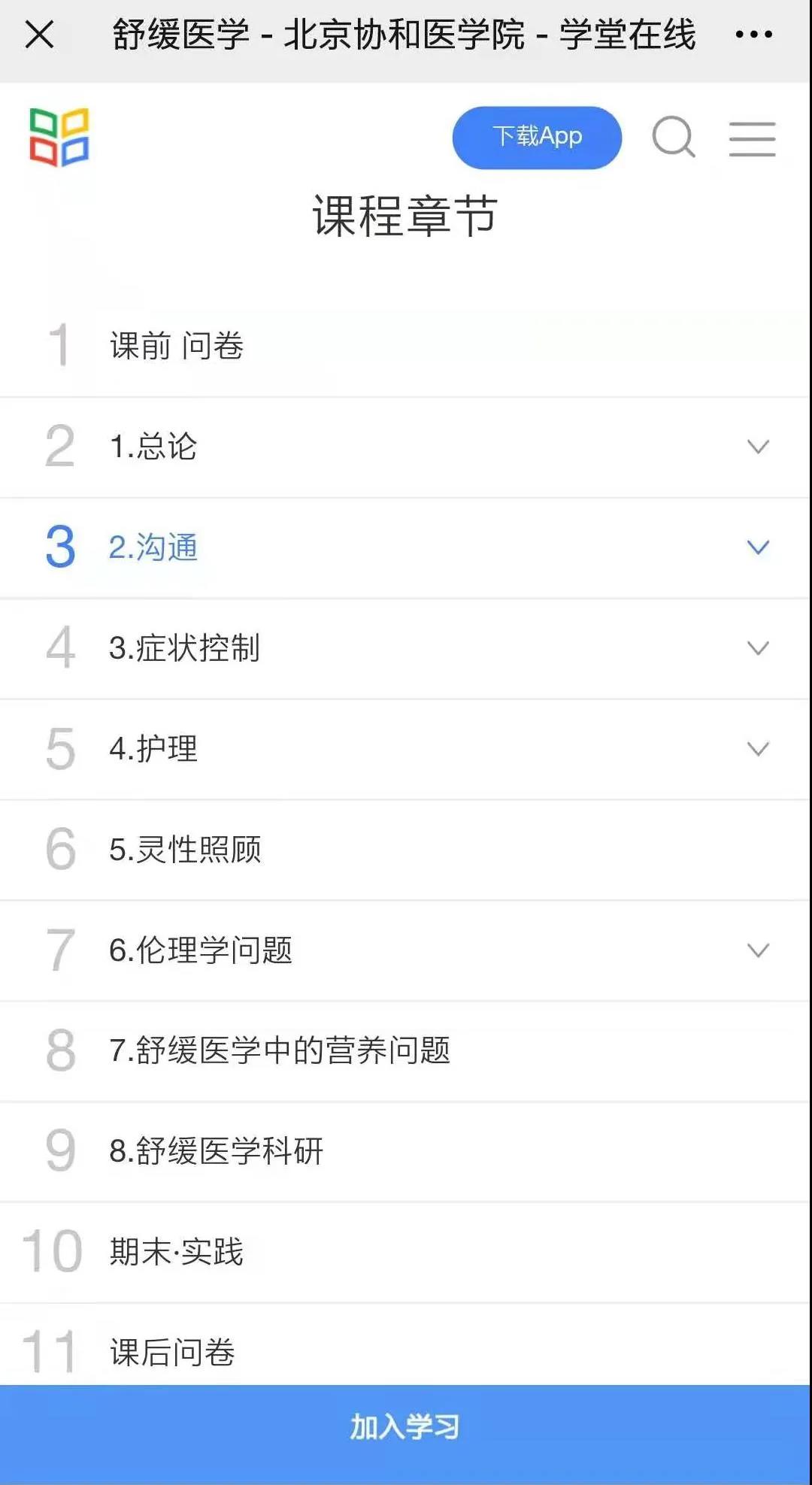Tap 加入学习 to join the course
This screenshot has width=812, height=1485.
406,1426
